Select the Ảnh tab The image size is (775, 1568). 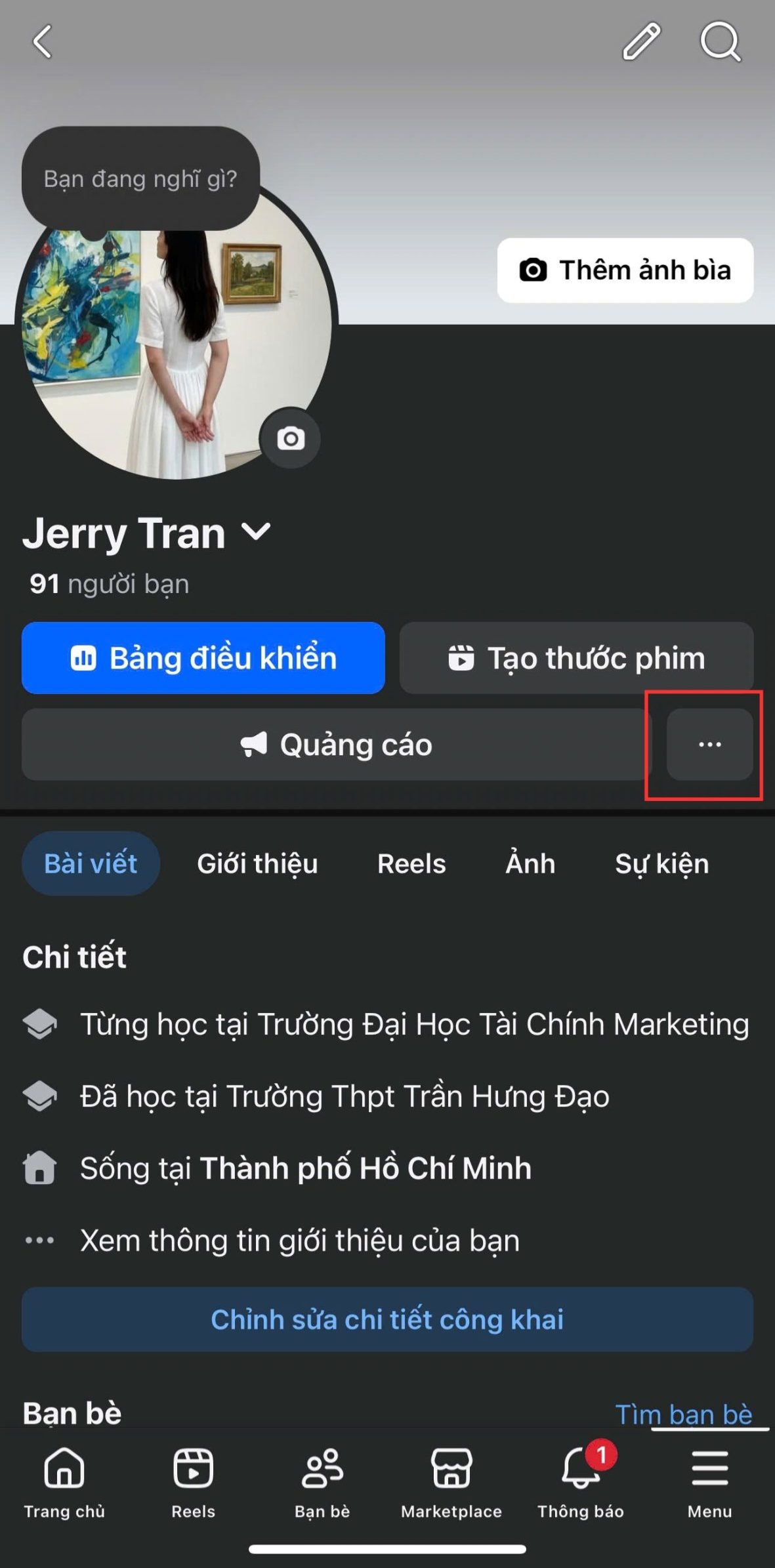coord(530,863)
